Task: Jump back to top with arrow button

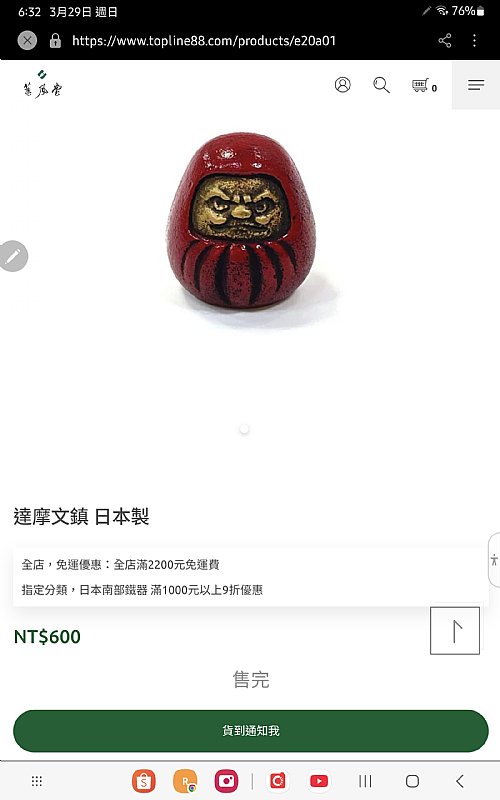Action: [x=455, y=631]
